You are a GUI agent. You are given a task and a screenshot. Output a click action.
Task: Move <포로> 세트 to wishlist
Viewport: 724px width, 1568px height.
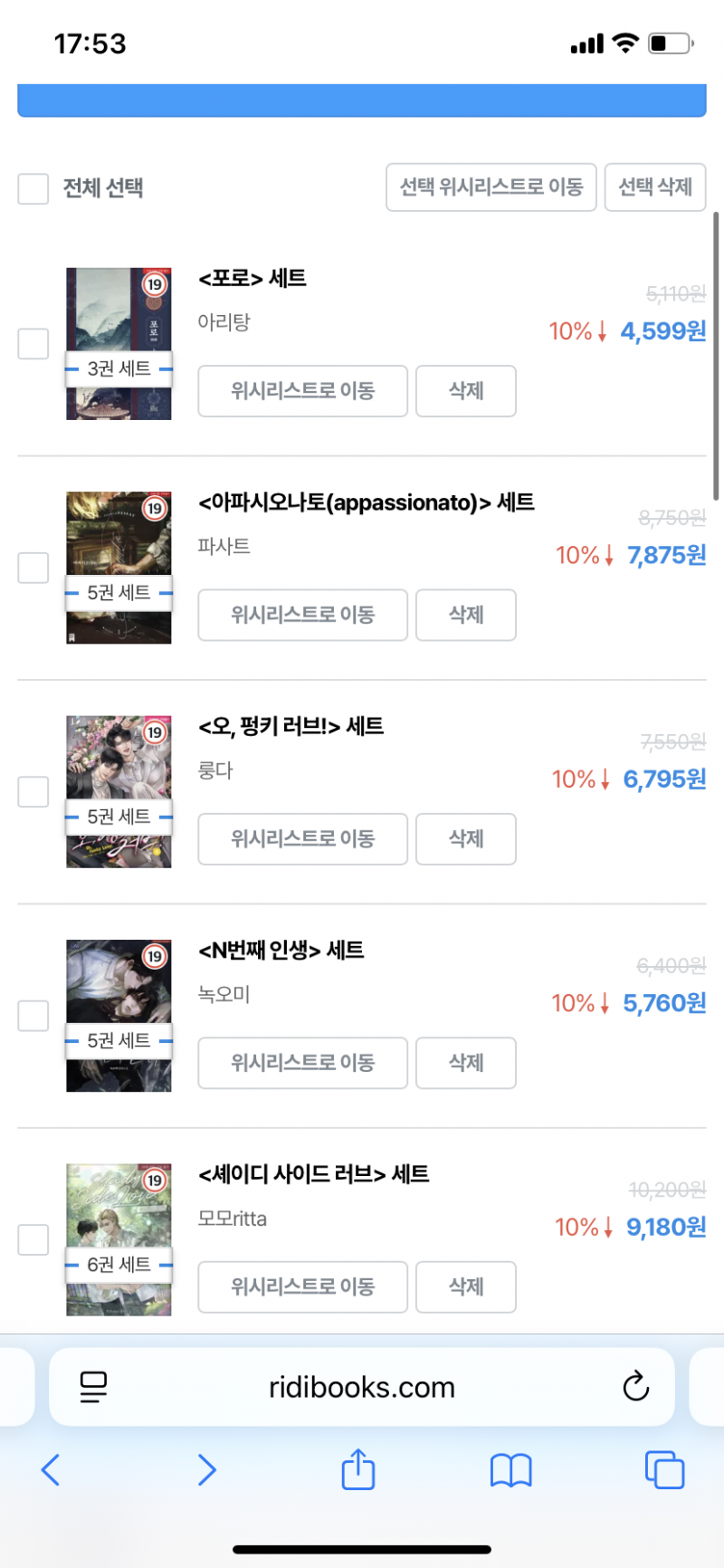(302, 391)
